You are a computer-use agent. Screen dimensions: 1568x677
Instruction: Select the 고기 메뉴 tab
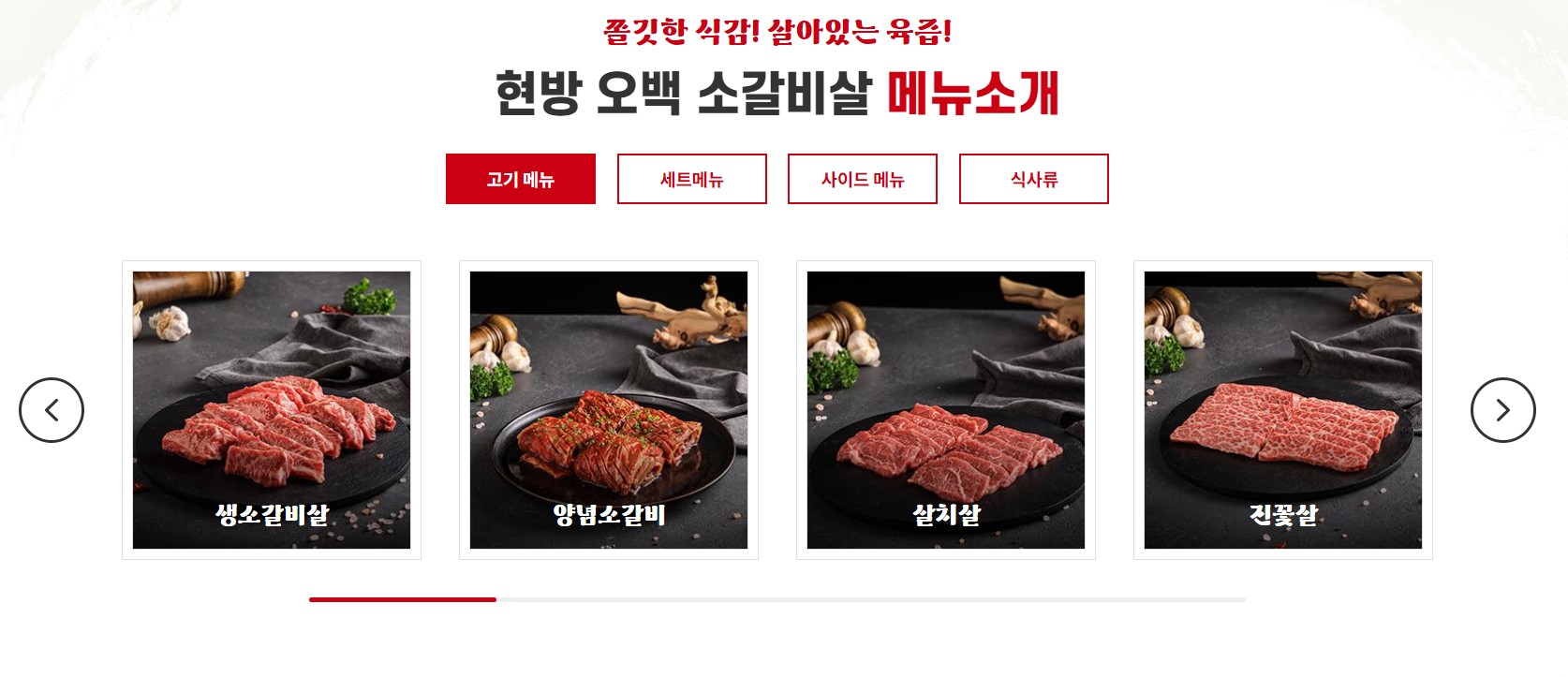520,179
